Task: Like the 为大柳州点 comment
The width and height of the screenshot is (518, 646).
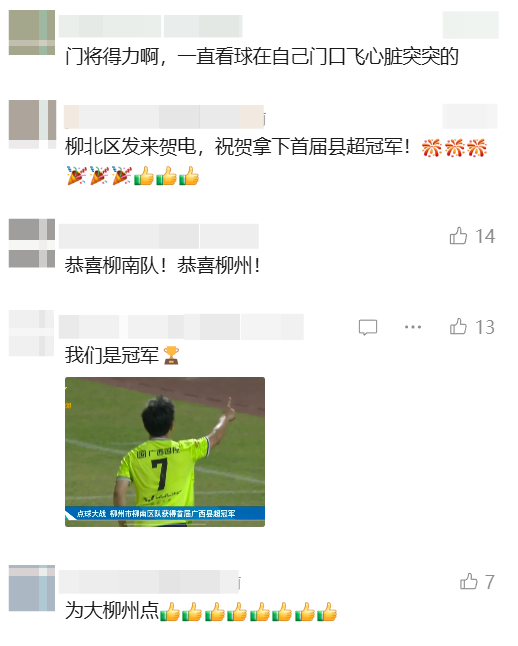Action: (x=469, y=582)
